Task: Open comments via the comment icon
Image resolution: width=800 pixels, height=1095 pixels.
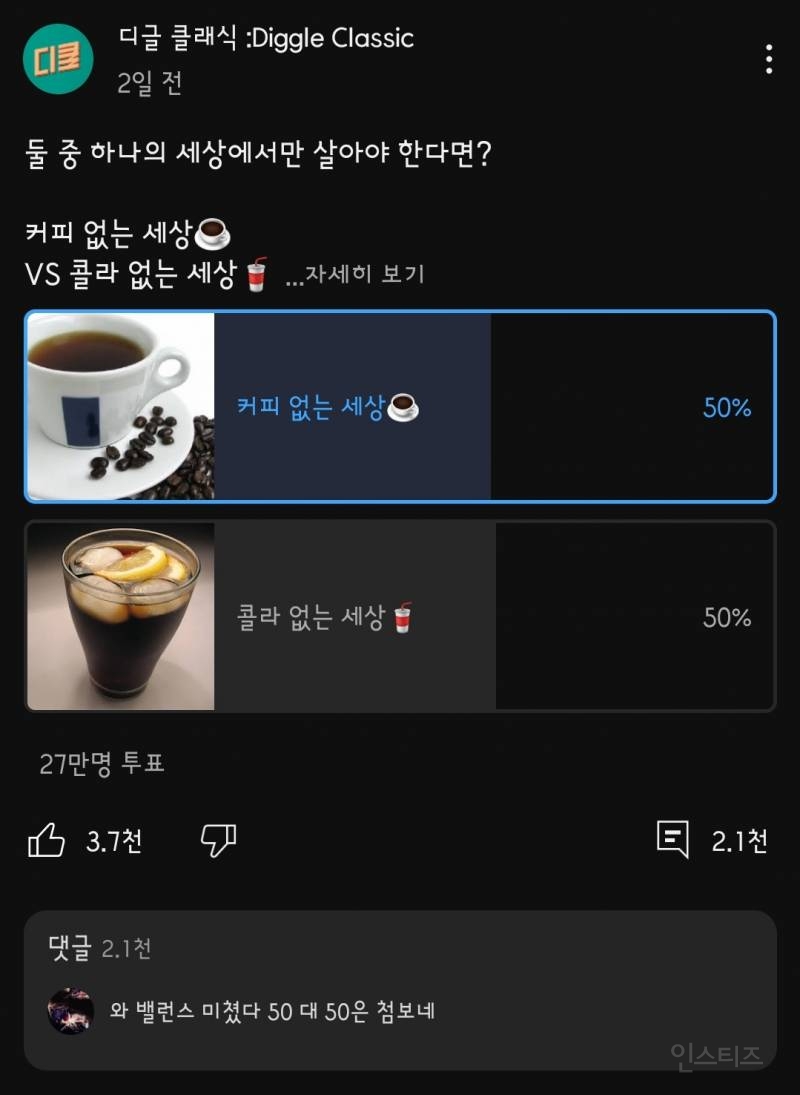Action: [673, 840]
